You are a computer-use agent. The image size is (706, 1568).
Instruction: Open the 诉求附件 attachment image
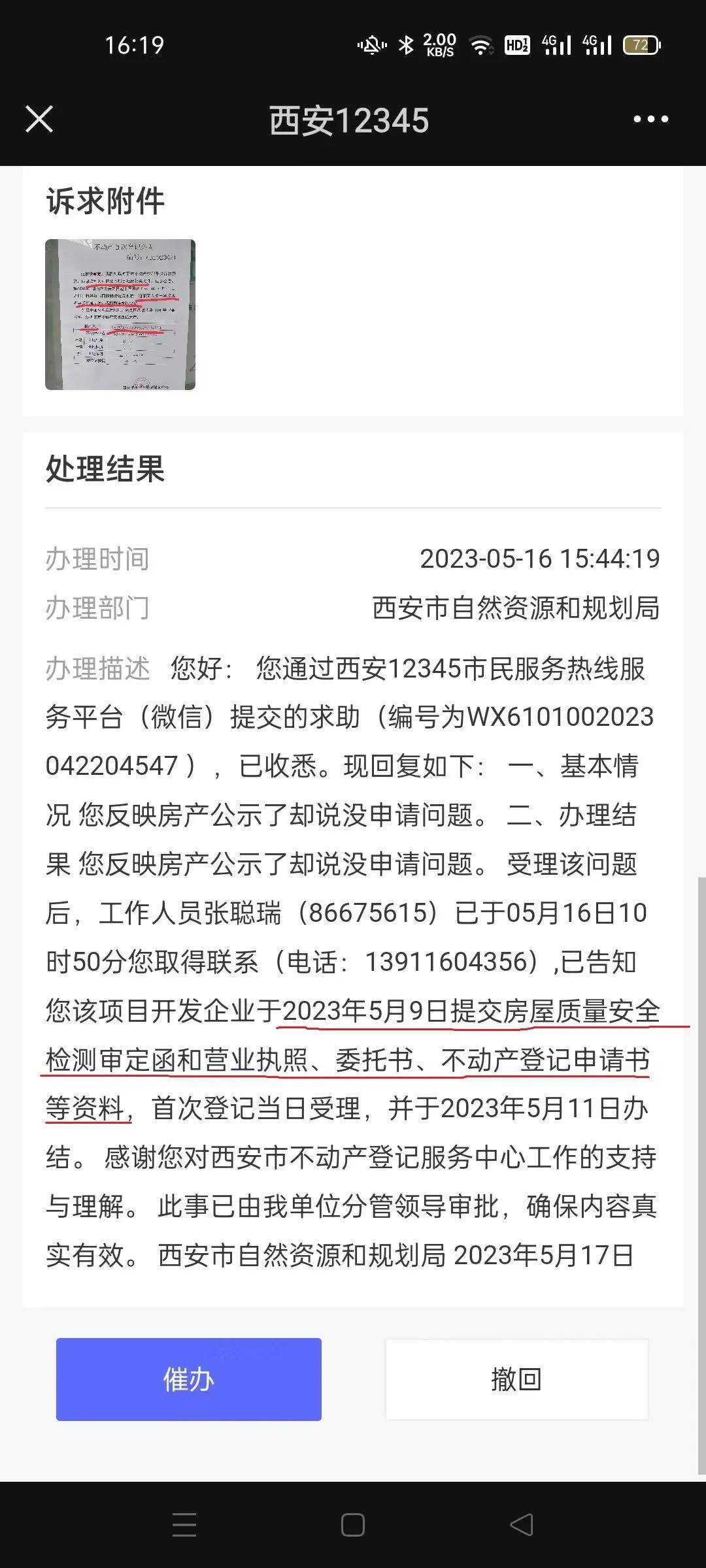click(x=120, y=315)
